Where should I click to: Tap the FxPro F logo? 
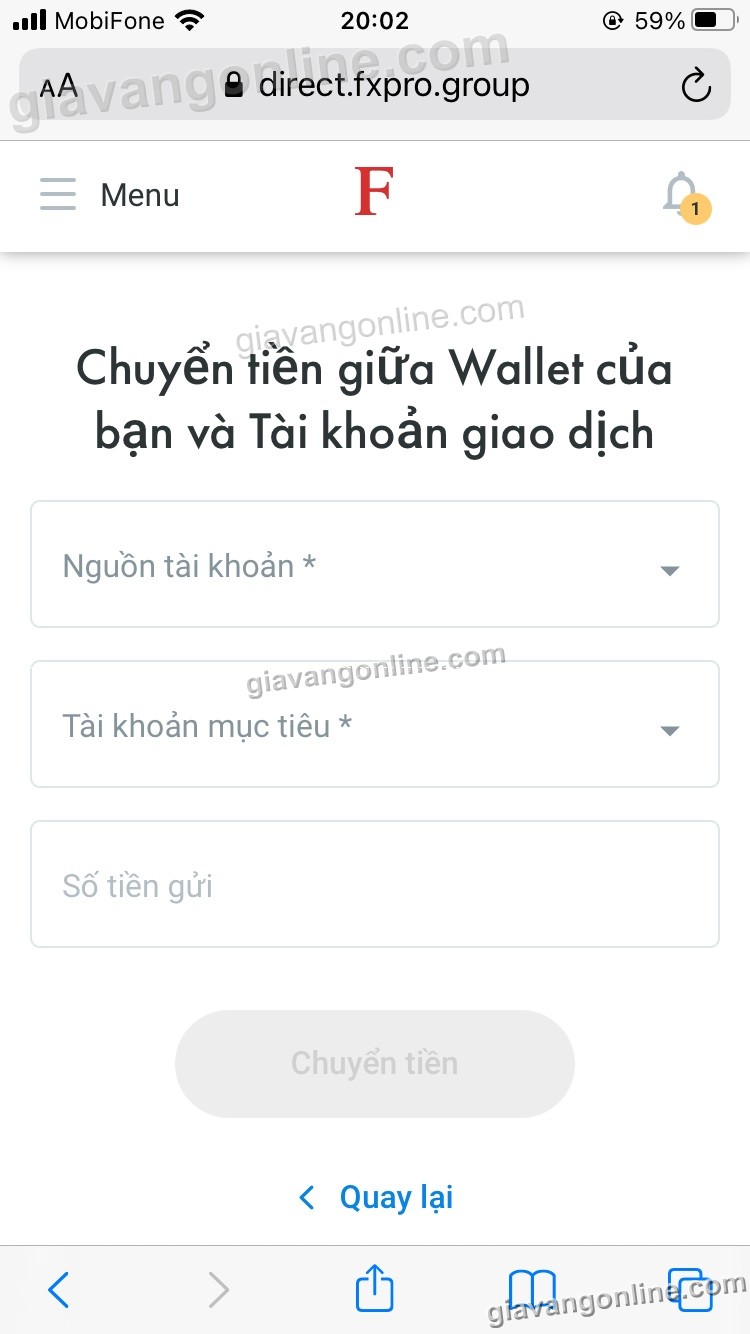pos(374,193)
